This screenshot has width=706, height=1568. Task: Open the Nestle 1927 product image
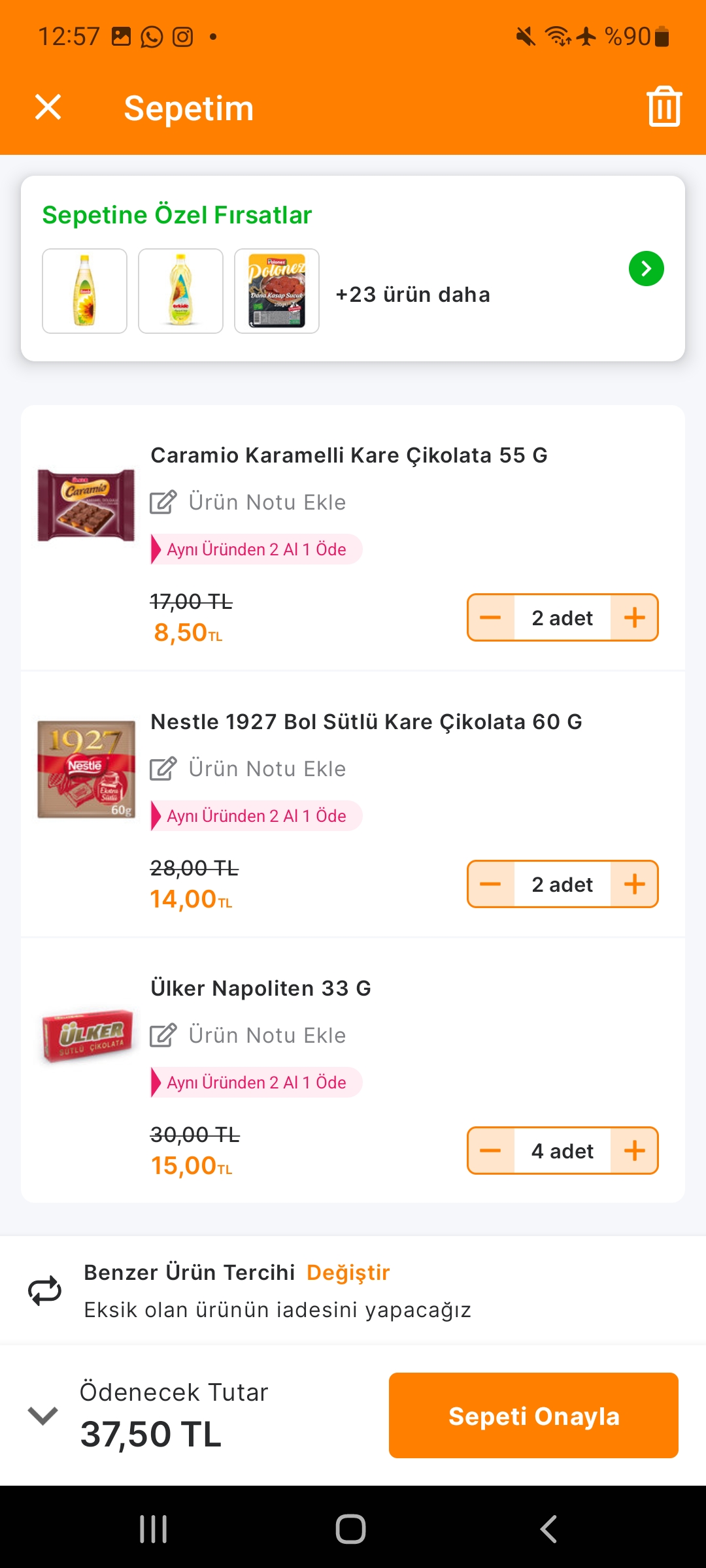coord(86,770)
